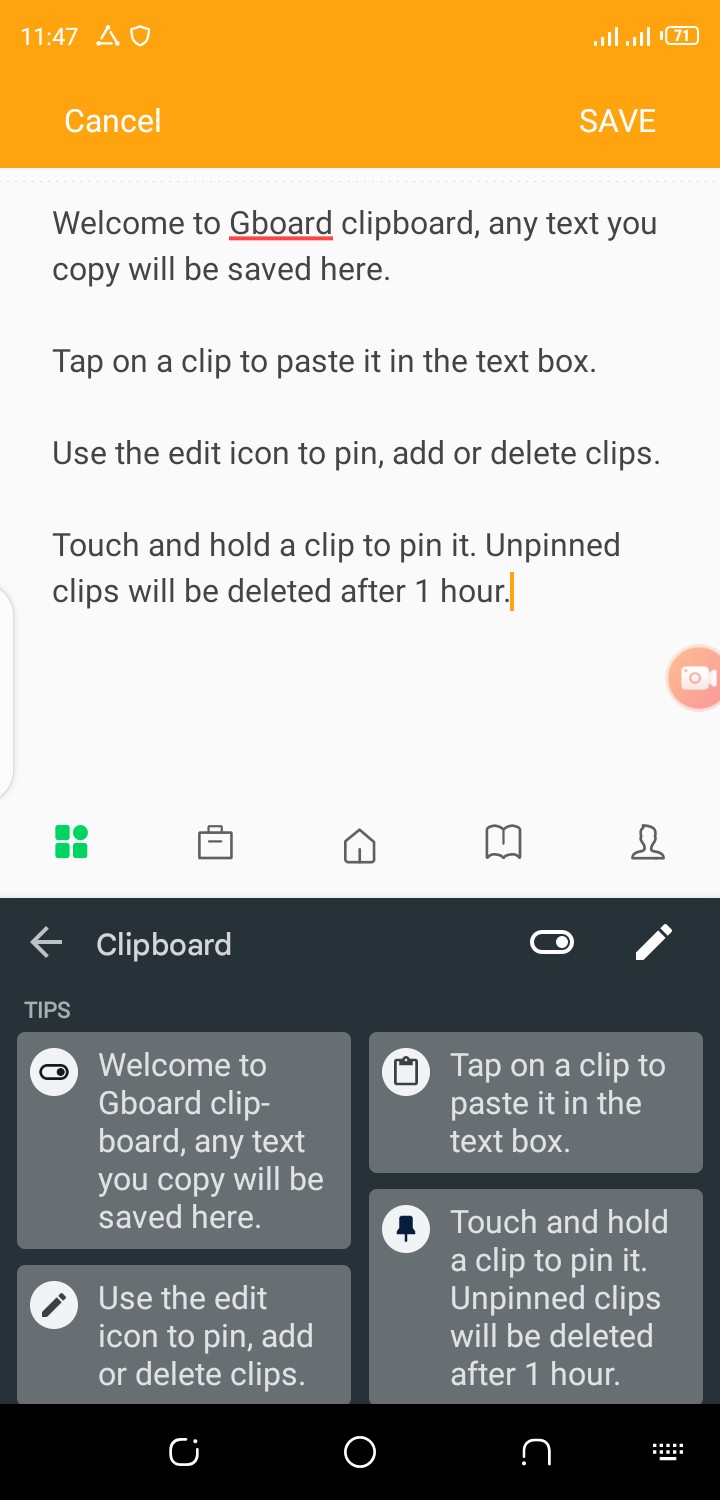This screenshot has height=1500, width=720.
Task: Tap the toggle badge on the Welcome clip
Action: (53, 1071)
